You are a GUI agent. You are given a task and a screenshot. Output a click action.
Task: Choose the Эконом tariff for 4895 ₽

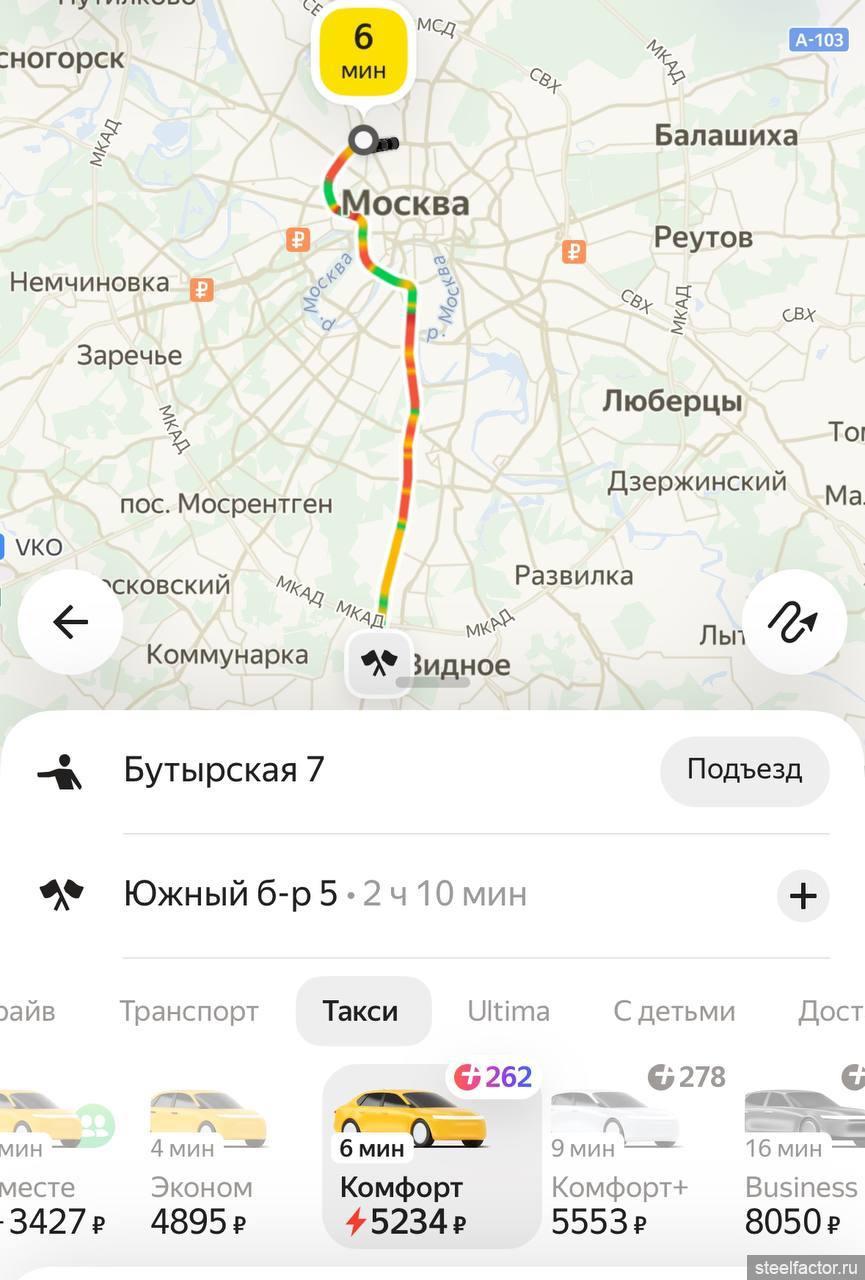click(x=208, y=1160)
